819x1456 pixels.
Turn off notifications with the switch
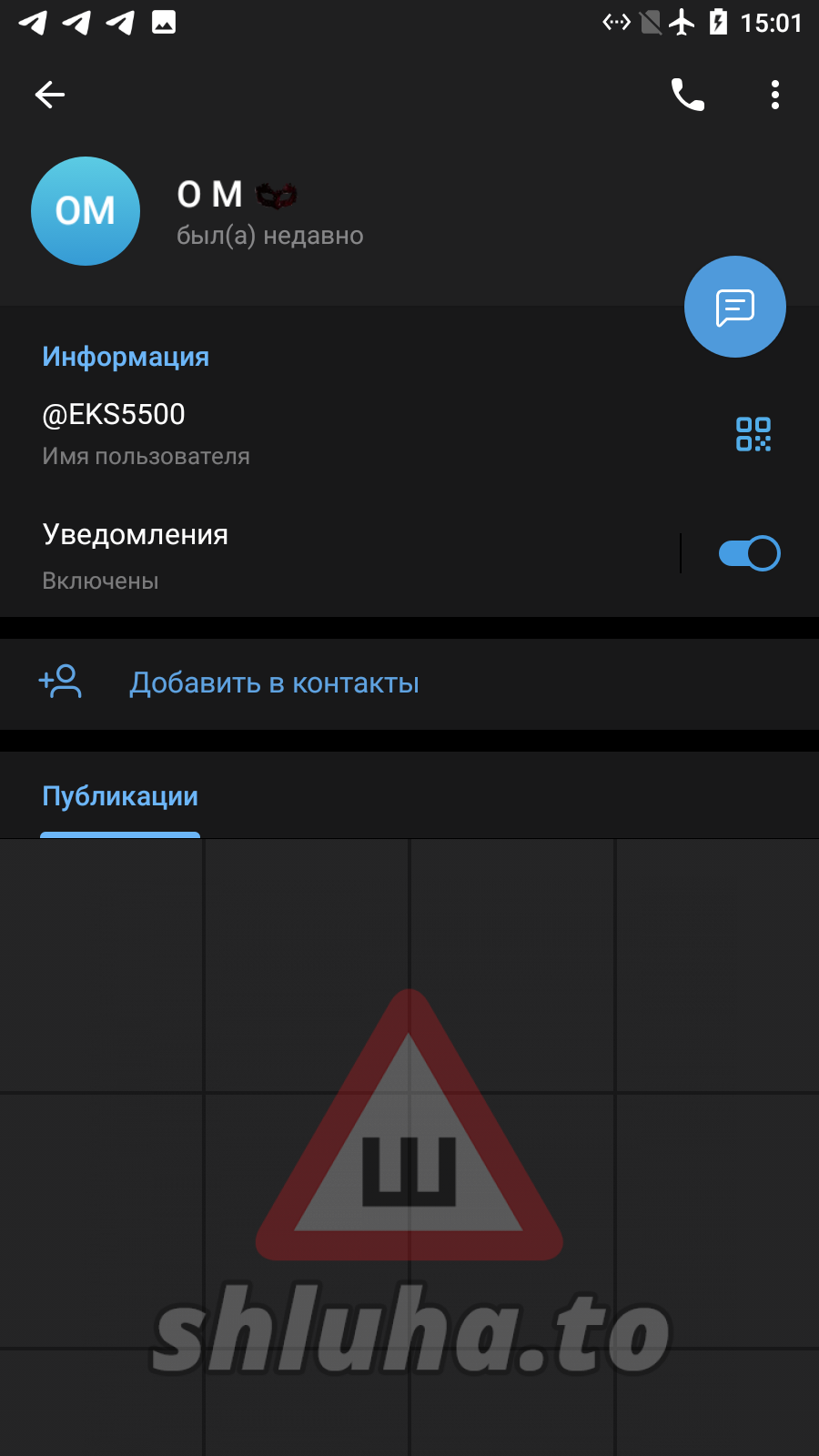tap(749, 553)
